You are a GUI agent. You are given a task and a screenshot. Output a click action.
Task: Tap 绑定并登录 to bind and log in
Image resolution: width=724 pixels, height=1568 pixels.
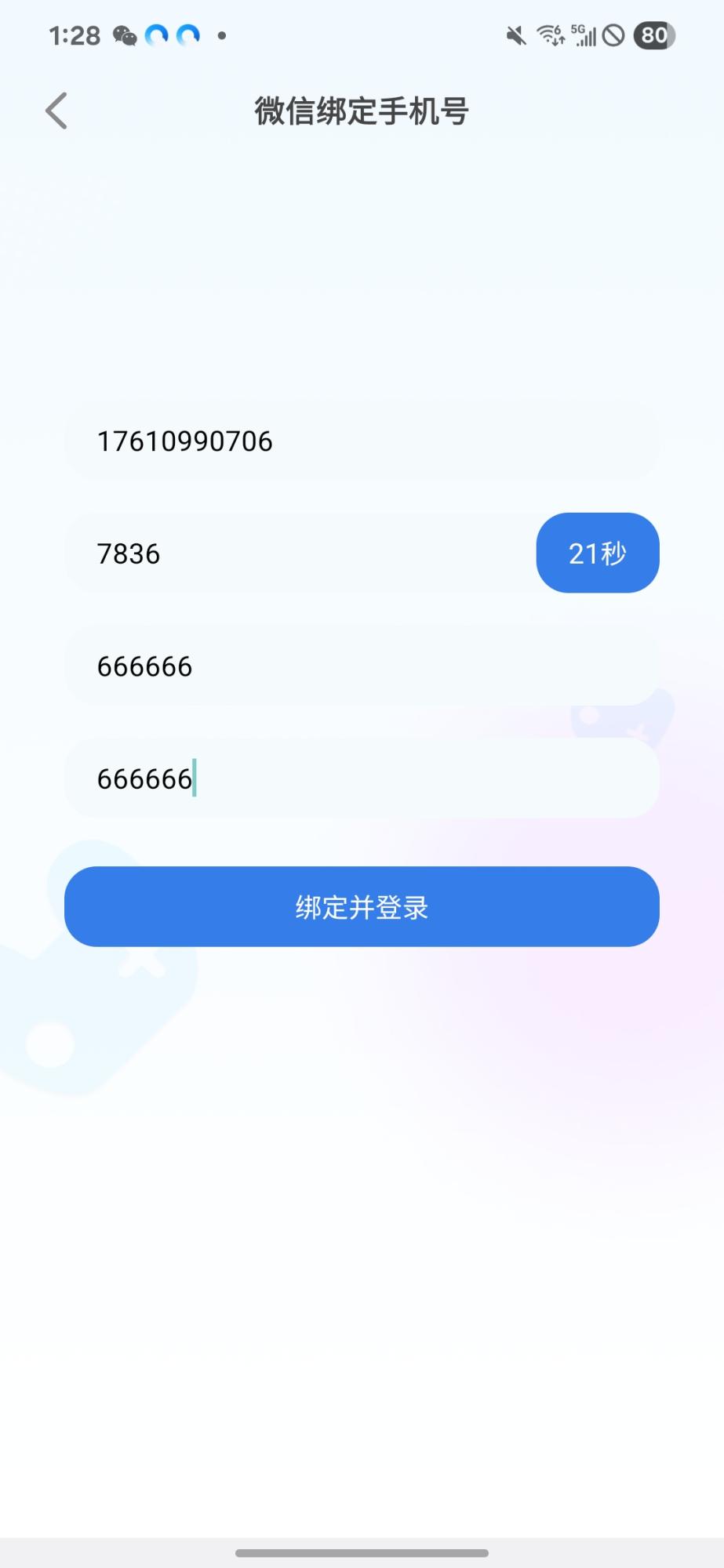(x=361, y=906)
